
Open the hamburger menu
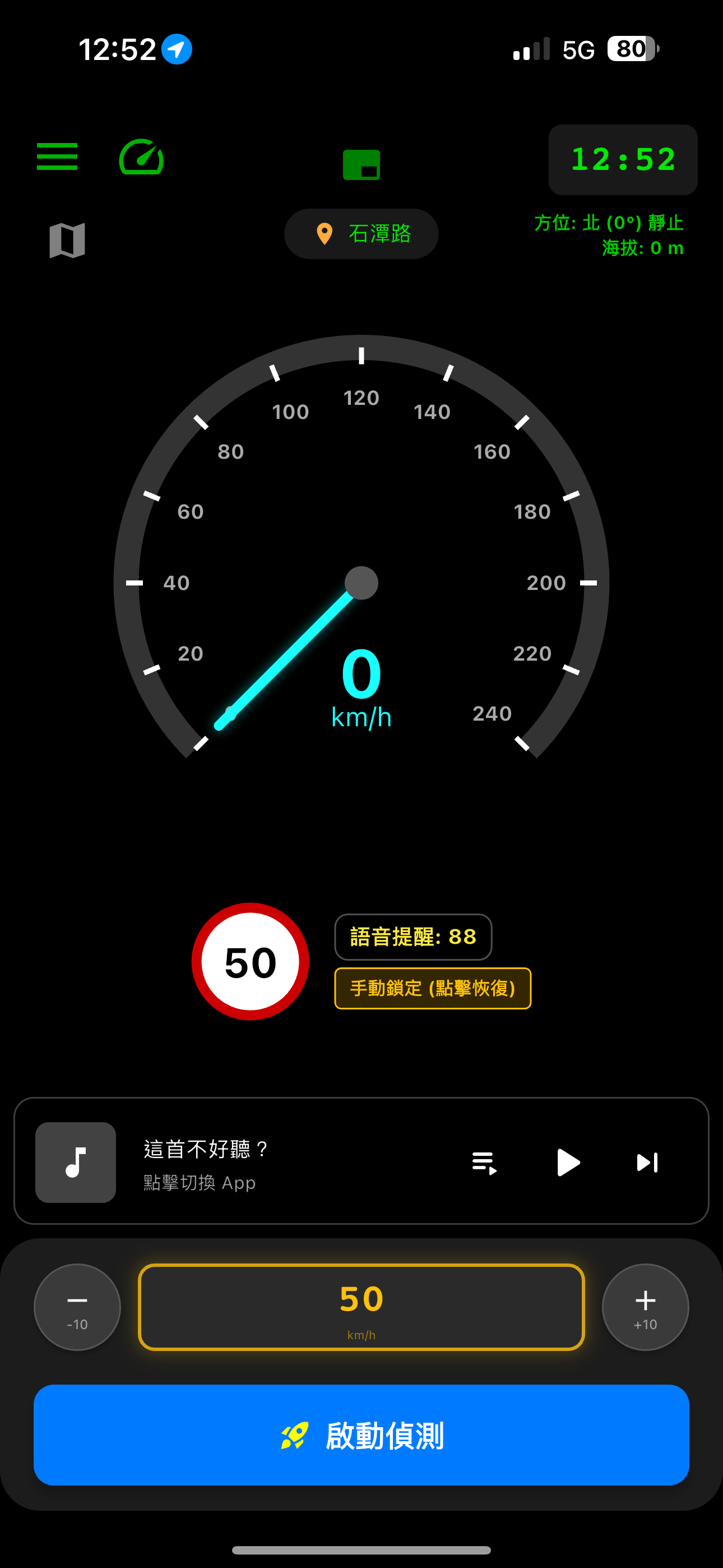(57, 157)
